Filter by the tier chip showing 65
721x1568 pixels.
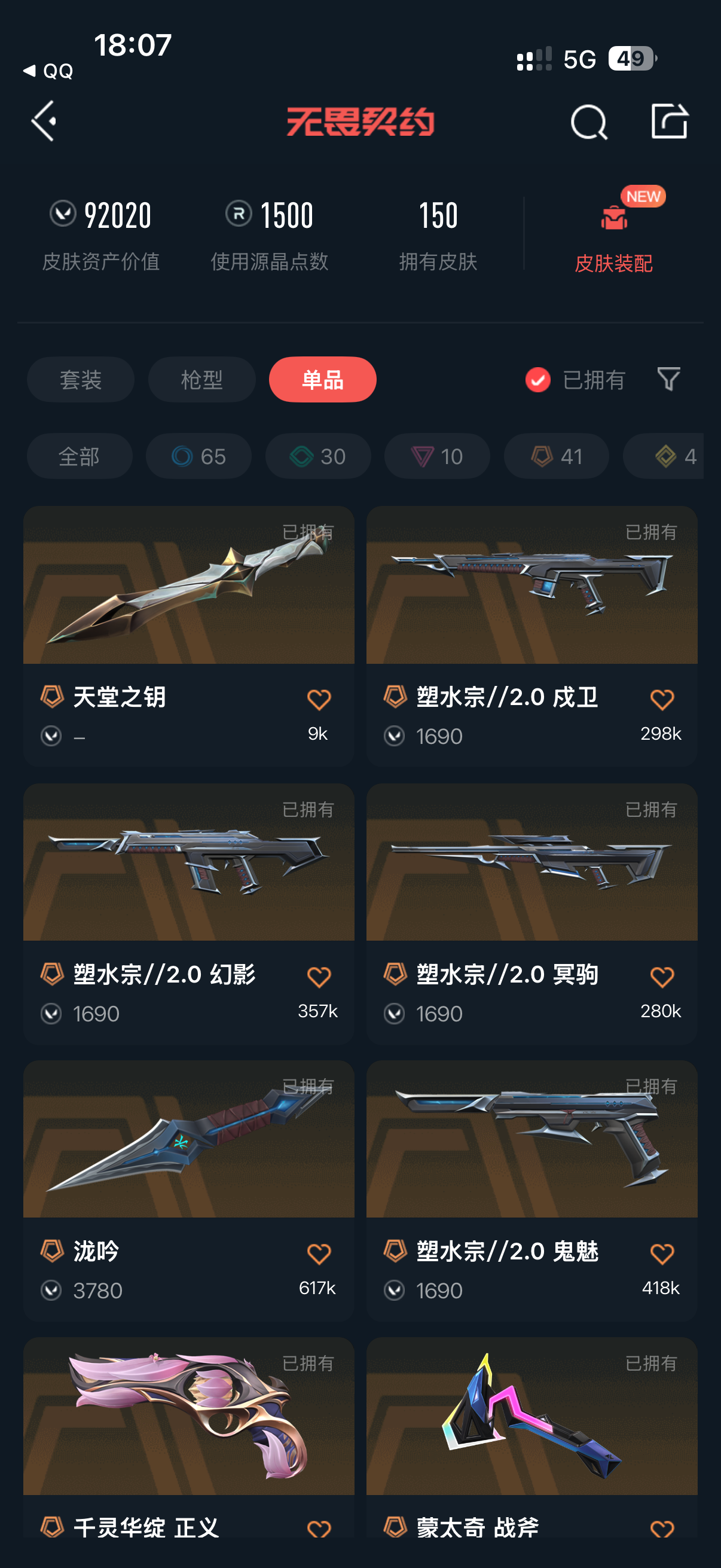click(198, 456)
